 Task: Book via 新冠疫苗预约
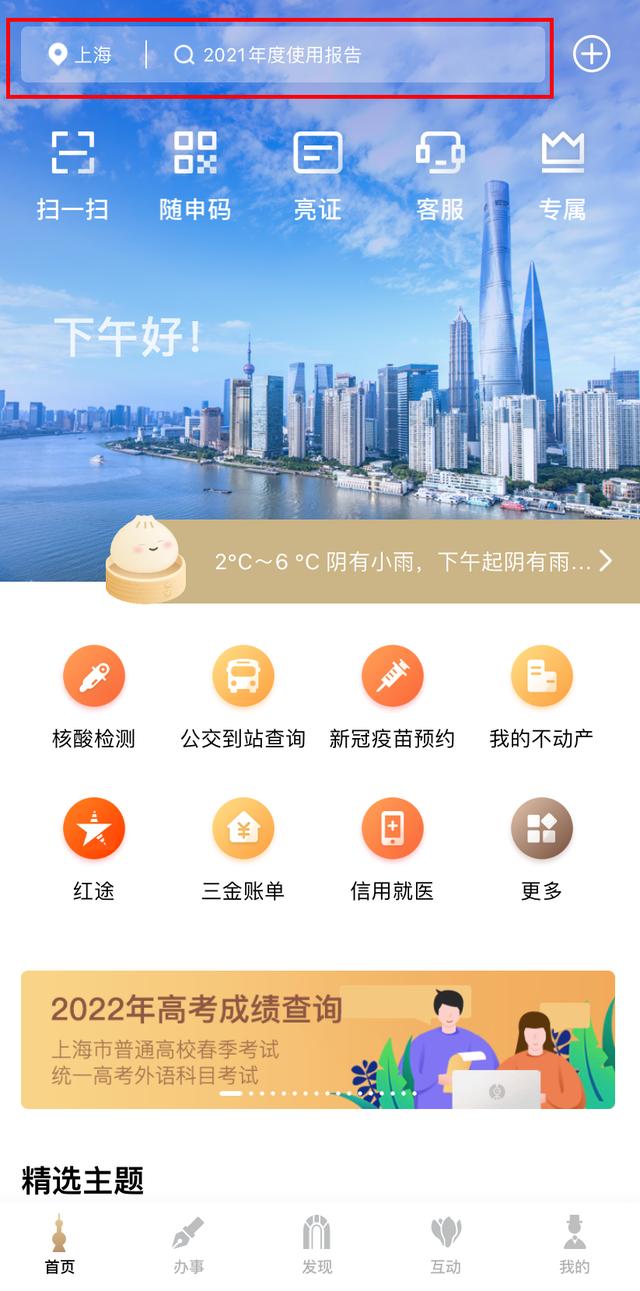392,697
